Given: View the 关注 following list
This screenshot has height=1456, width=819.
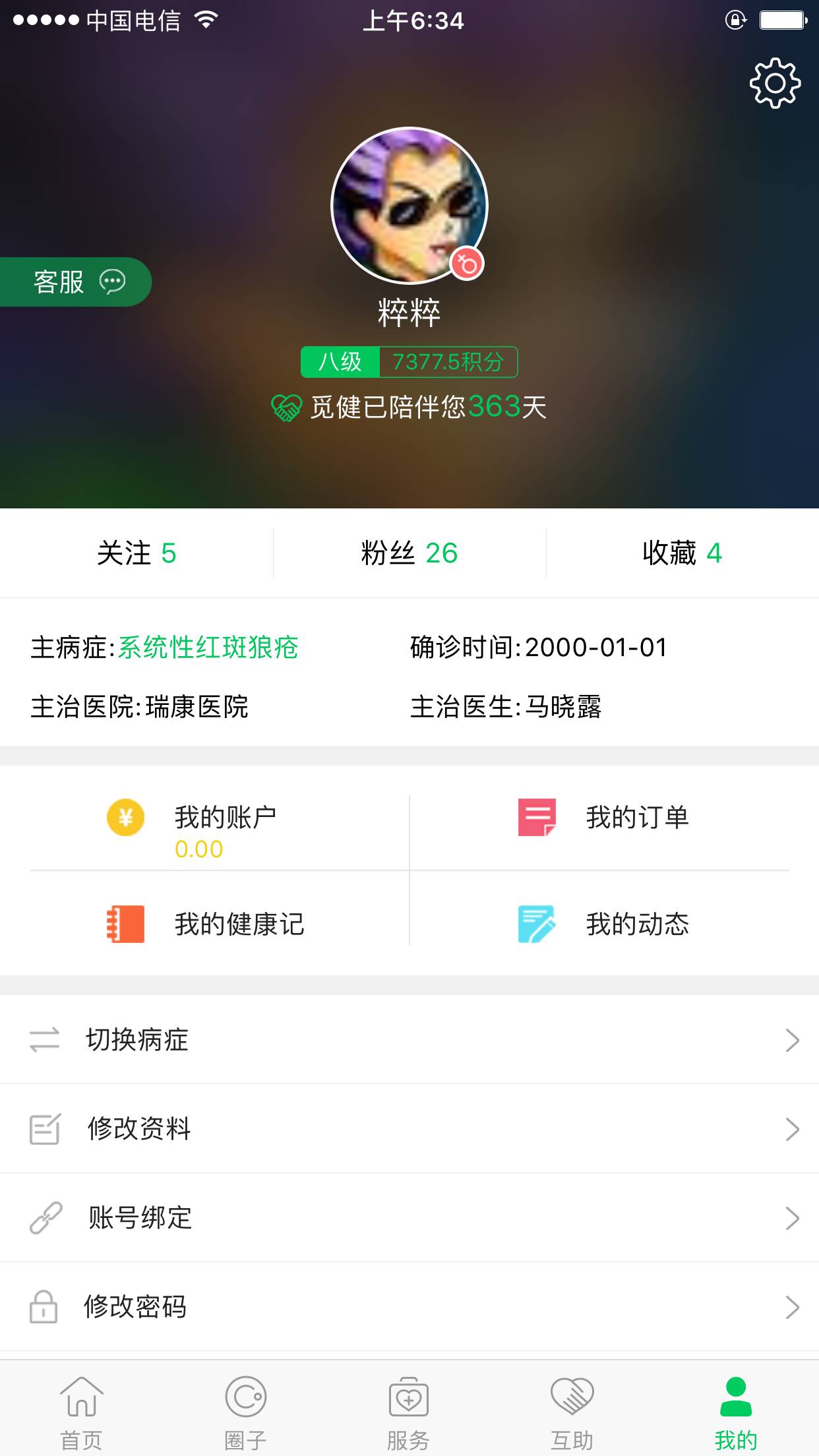Looking at the screenshot, I should tap(136, 553).
